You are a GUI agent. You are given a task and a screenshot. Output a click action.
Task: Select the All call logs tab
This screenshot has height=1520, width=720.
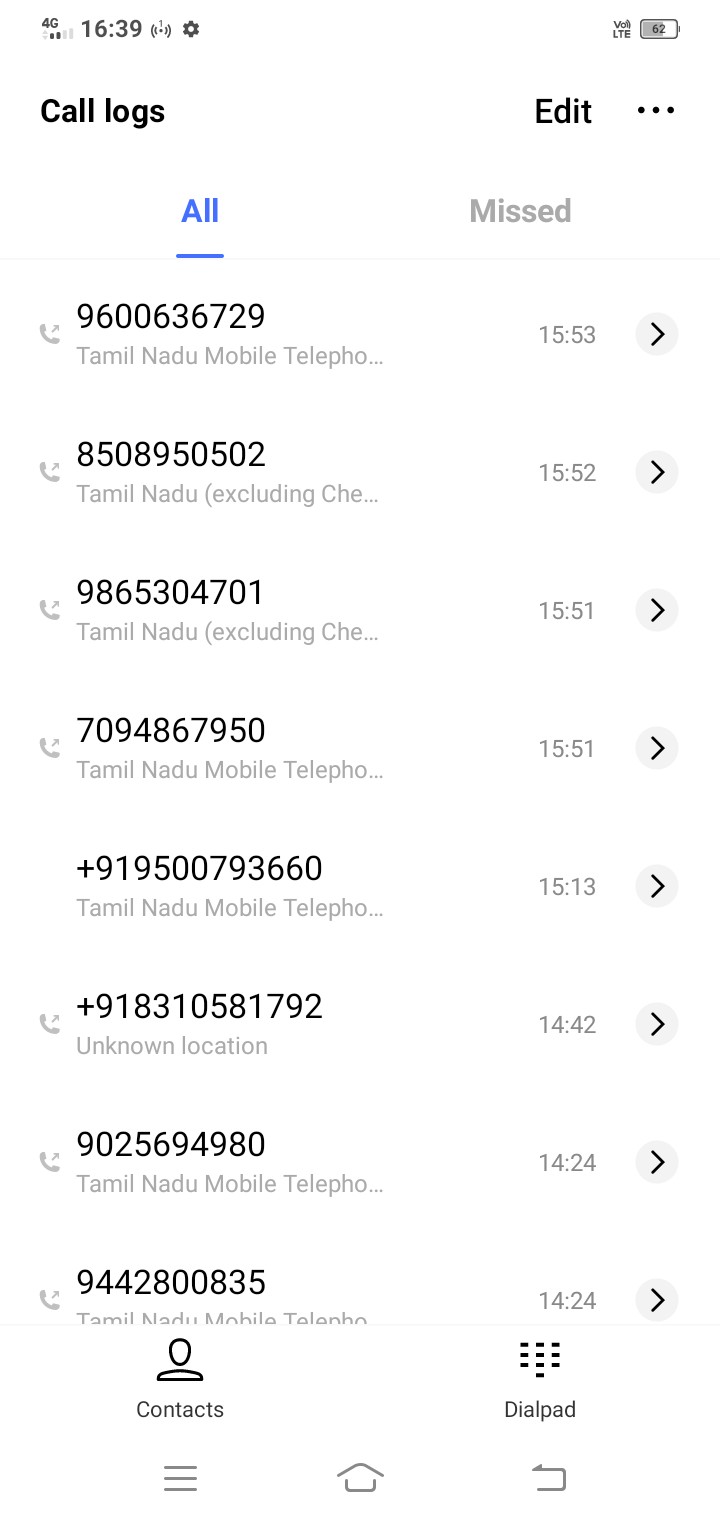(200, 211)
